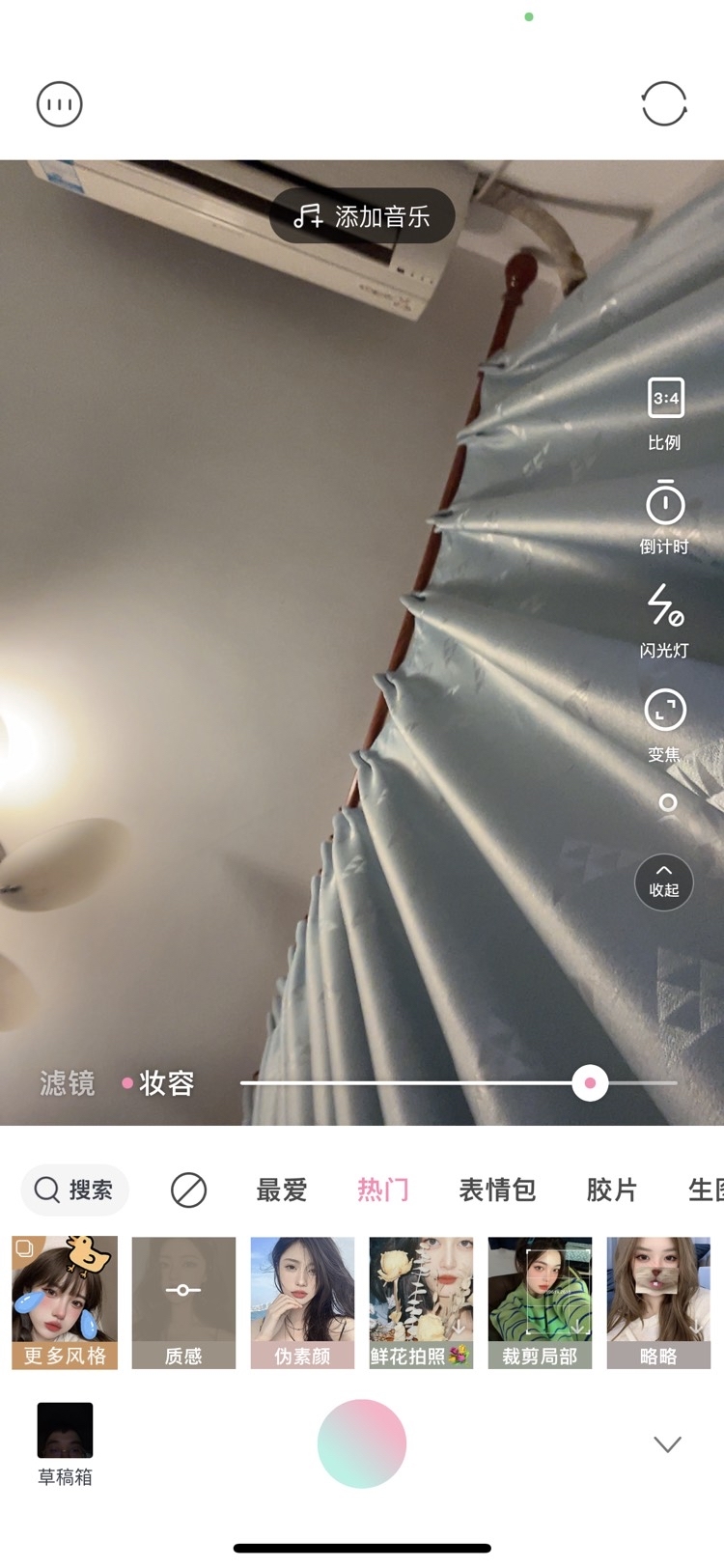Image resolution: width=724 pixels, height=1568 pixels.
Task: Open the 表情包 category
Action: pos(497,1190)
